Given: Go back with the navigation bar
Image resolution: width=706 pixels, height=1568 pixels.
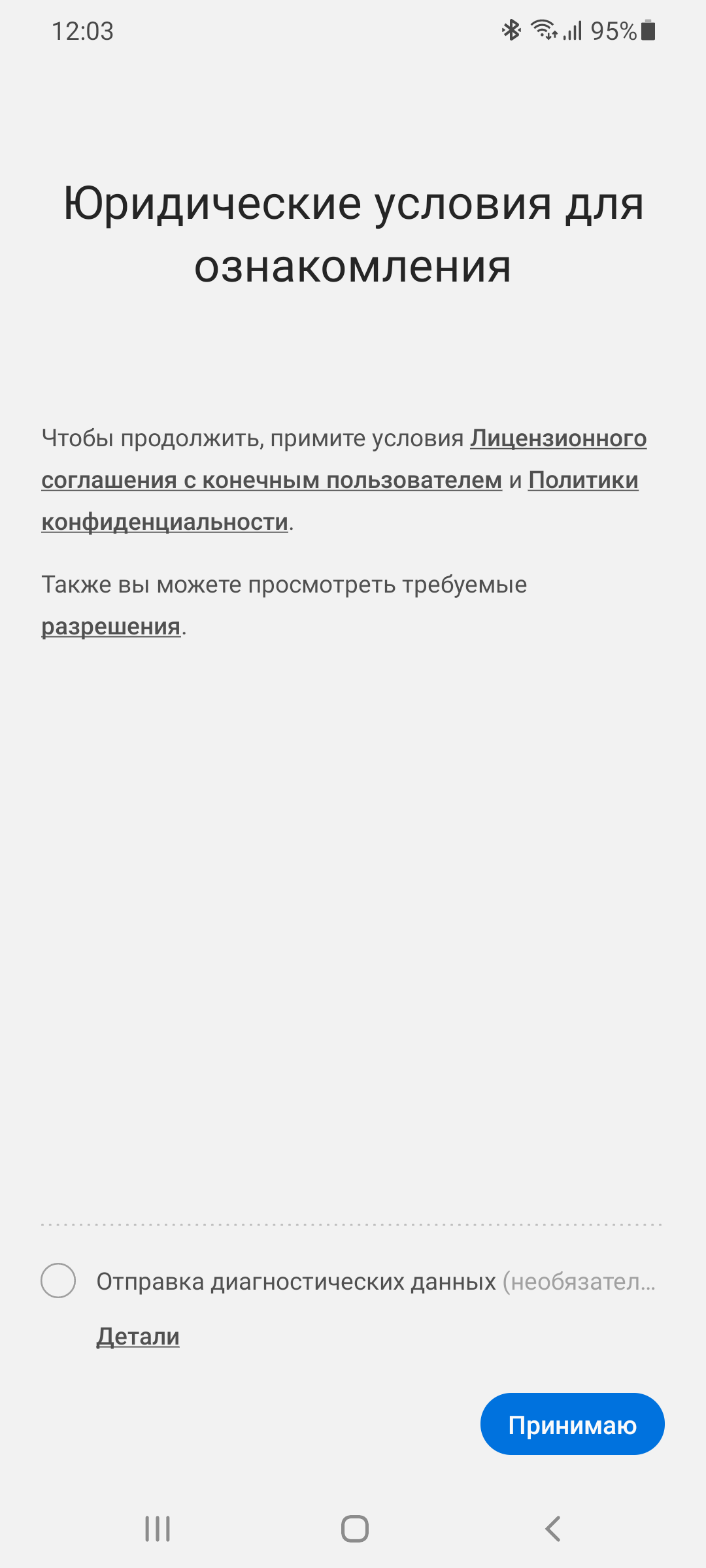Looking at the screenshot, I should coord(552,1529).
